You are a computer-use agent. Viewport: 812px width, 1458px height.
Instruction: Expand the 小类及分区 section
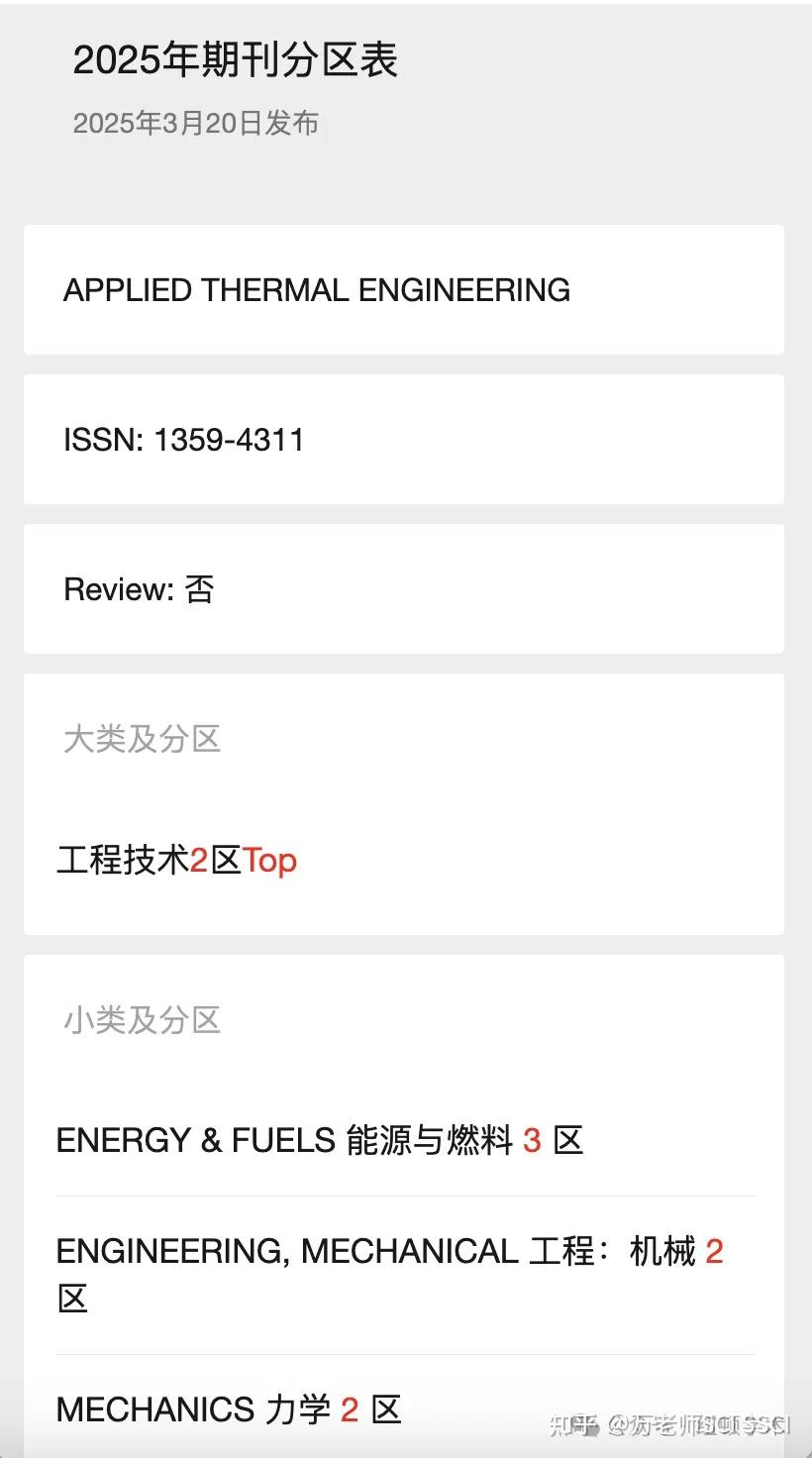[142, 1020]
